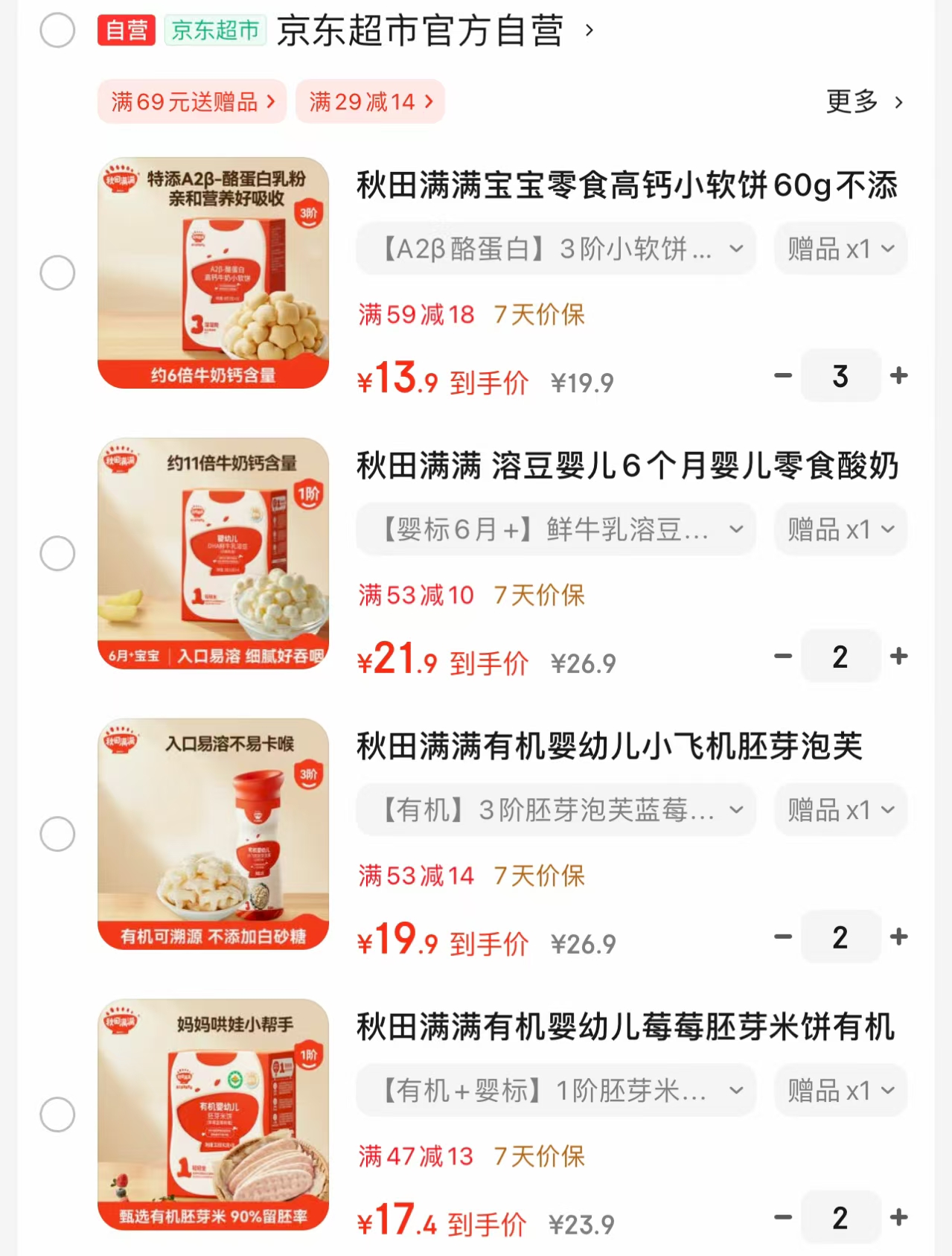Click 更多 to view more promotions

[852, 102]
